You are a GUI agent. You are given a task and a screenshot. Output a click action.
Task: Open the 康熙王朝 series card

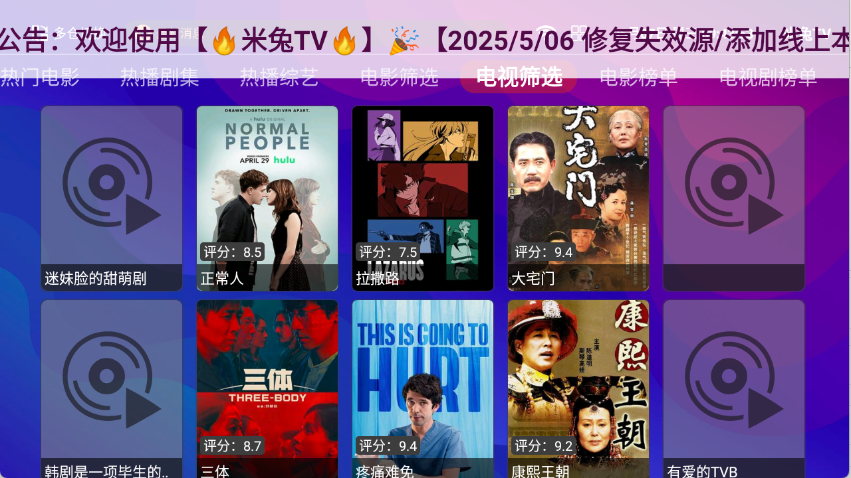click(x=578, y=390)
